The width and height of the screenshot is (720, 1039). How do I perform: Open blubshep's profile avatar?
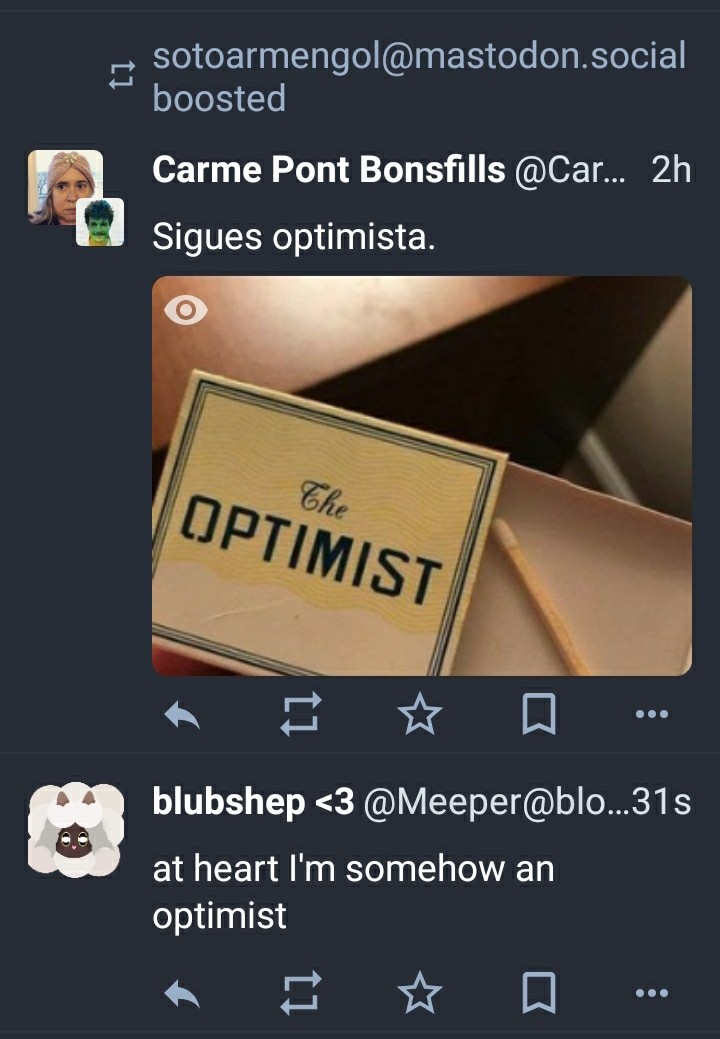pos(75,829)
